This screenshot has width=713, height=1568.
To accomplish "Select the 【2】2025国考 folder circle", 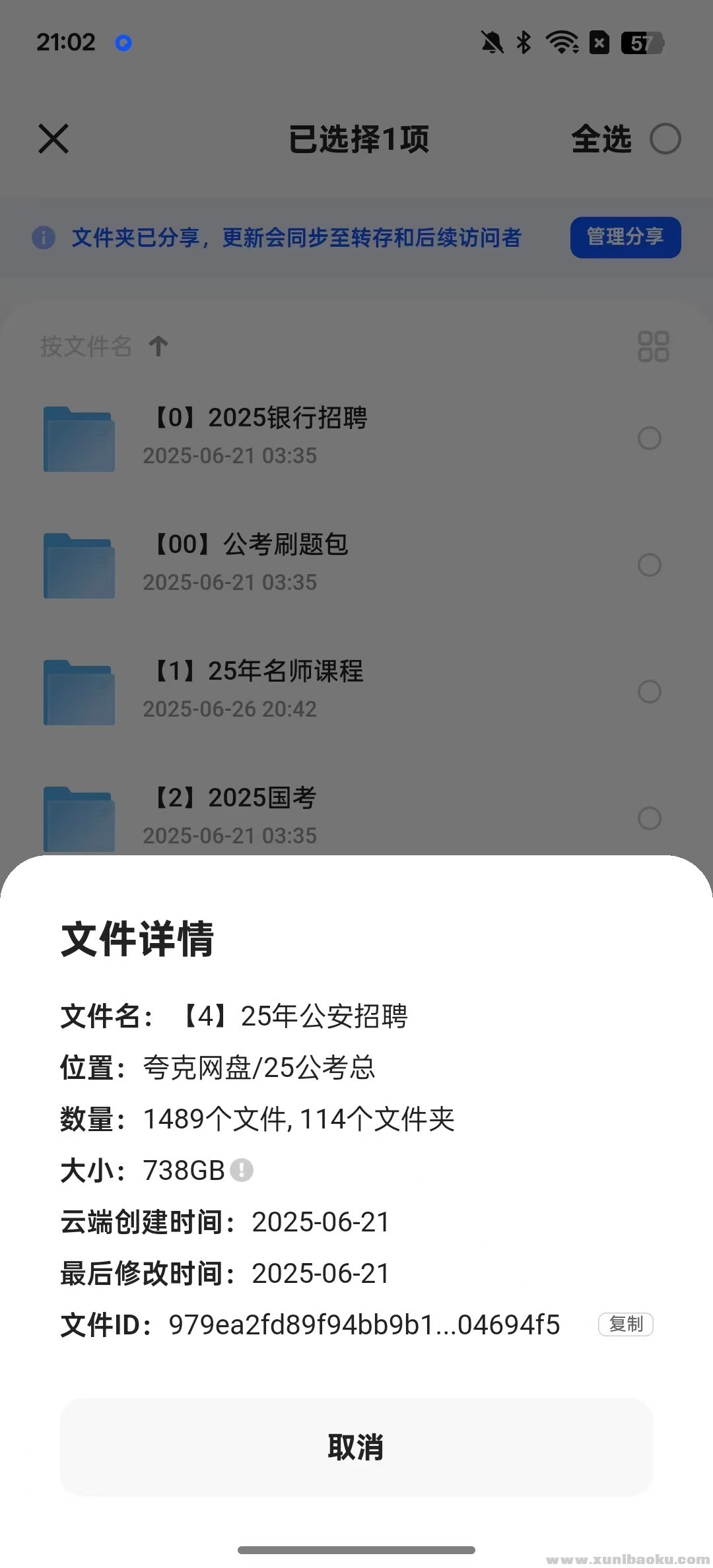I will pos(650,819).
